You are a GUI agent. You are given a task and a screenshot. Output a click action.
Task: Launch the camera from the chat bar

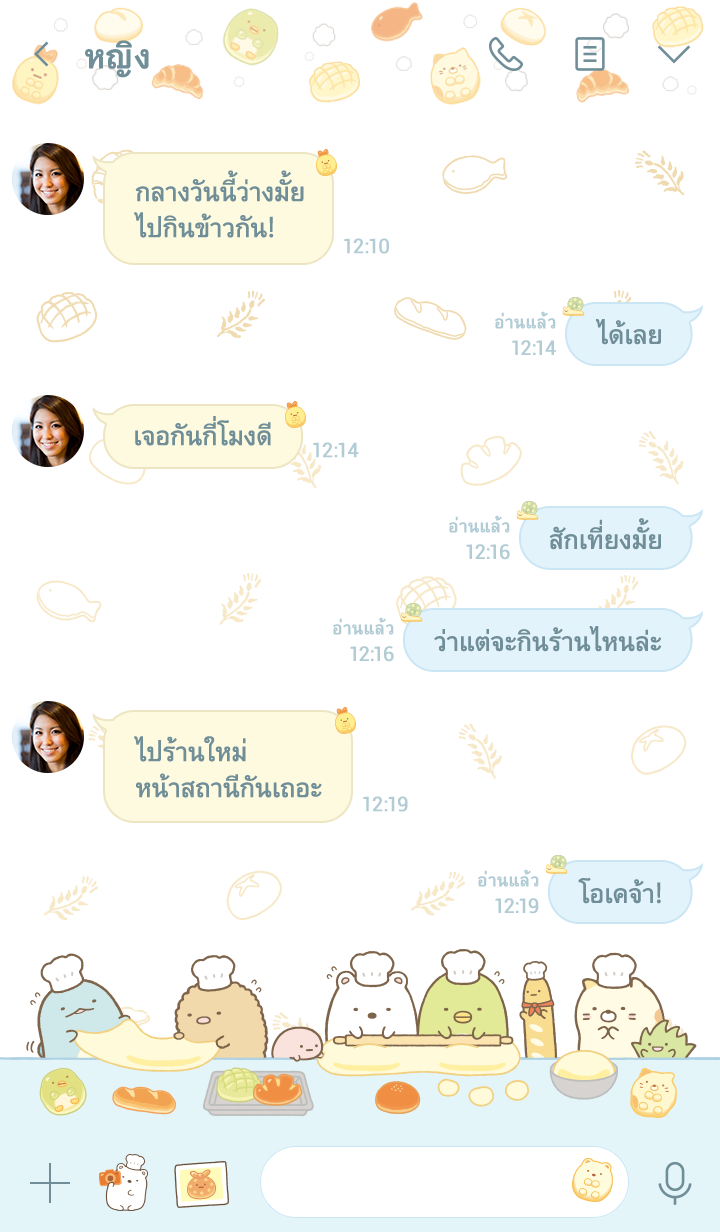click(x=124, y=1182)
